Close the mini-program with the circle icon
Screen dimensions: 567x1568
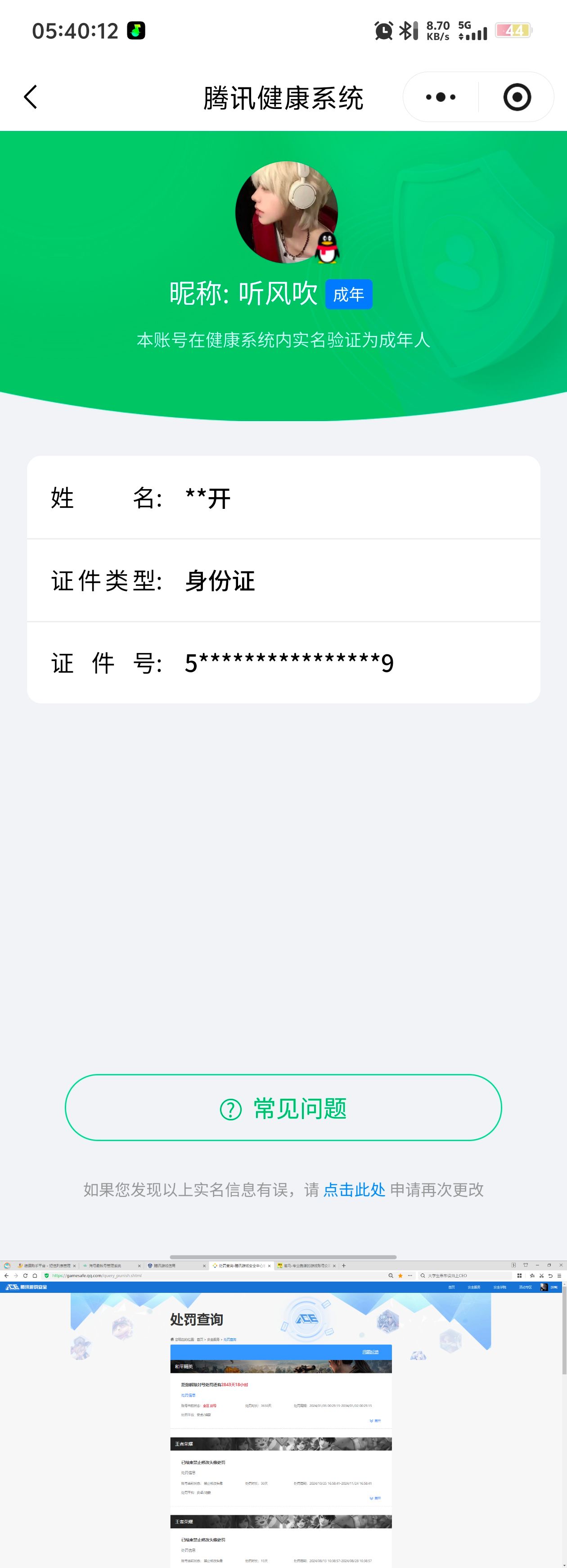click(x=517, y=97)
